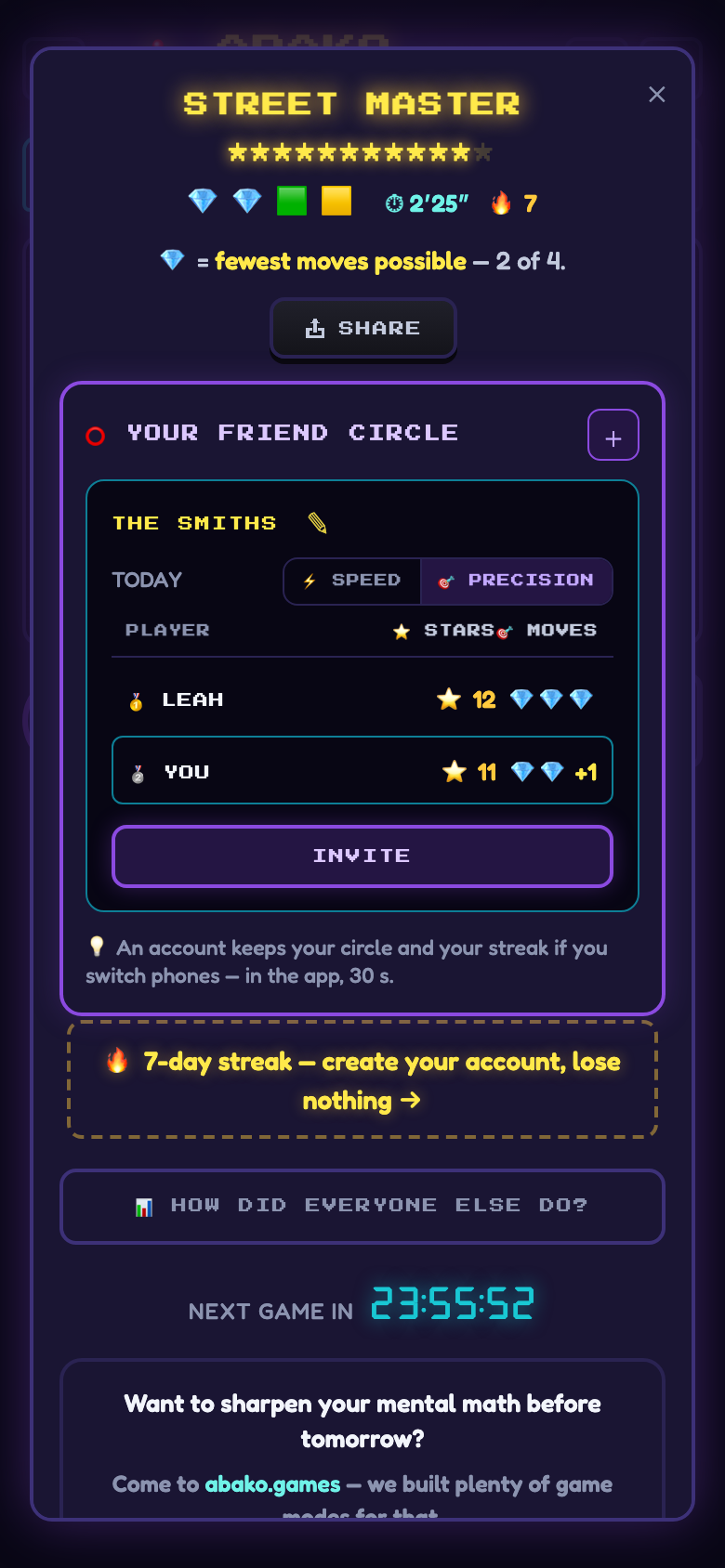
Task: Create account from the 7-day streak banner
Action: point(362,1080)
